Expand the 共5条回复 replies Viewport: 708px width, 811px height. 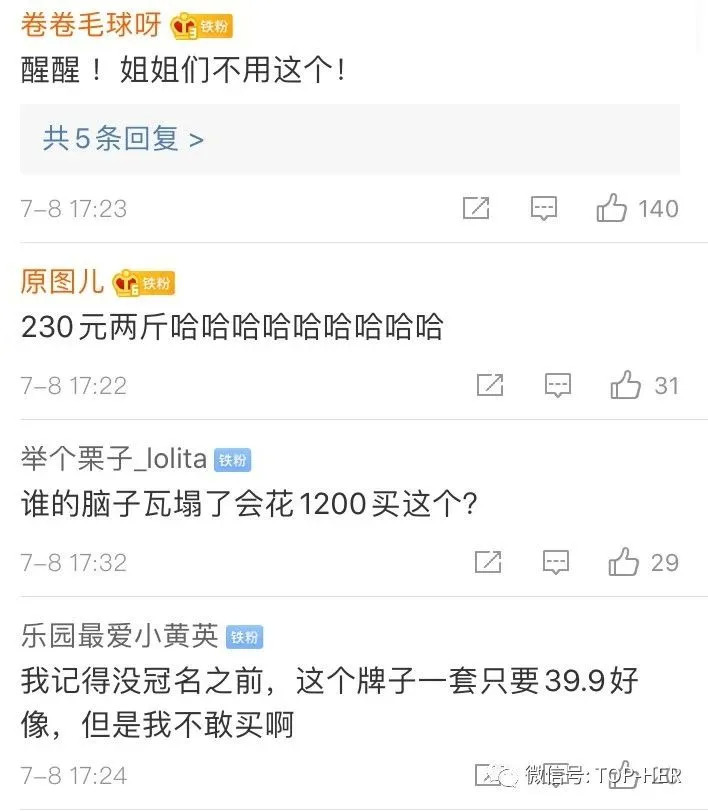point(123,139)
